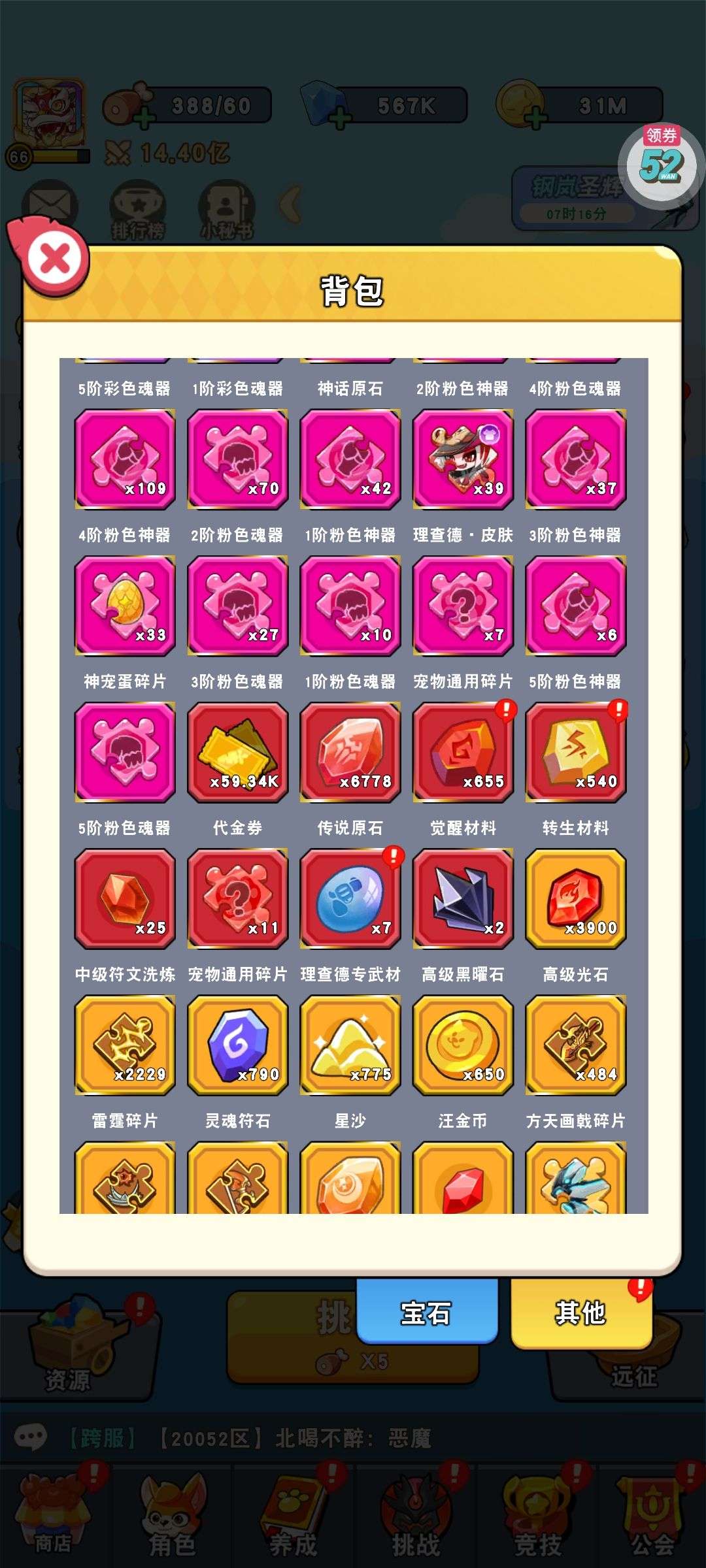Open the 转生材料 item x540
This screenshot has width=706, height=1568.
575,751
